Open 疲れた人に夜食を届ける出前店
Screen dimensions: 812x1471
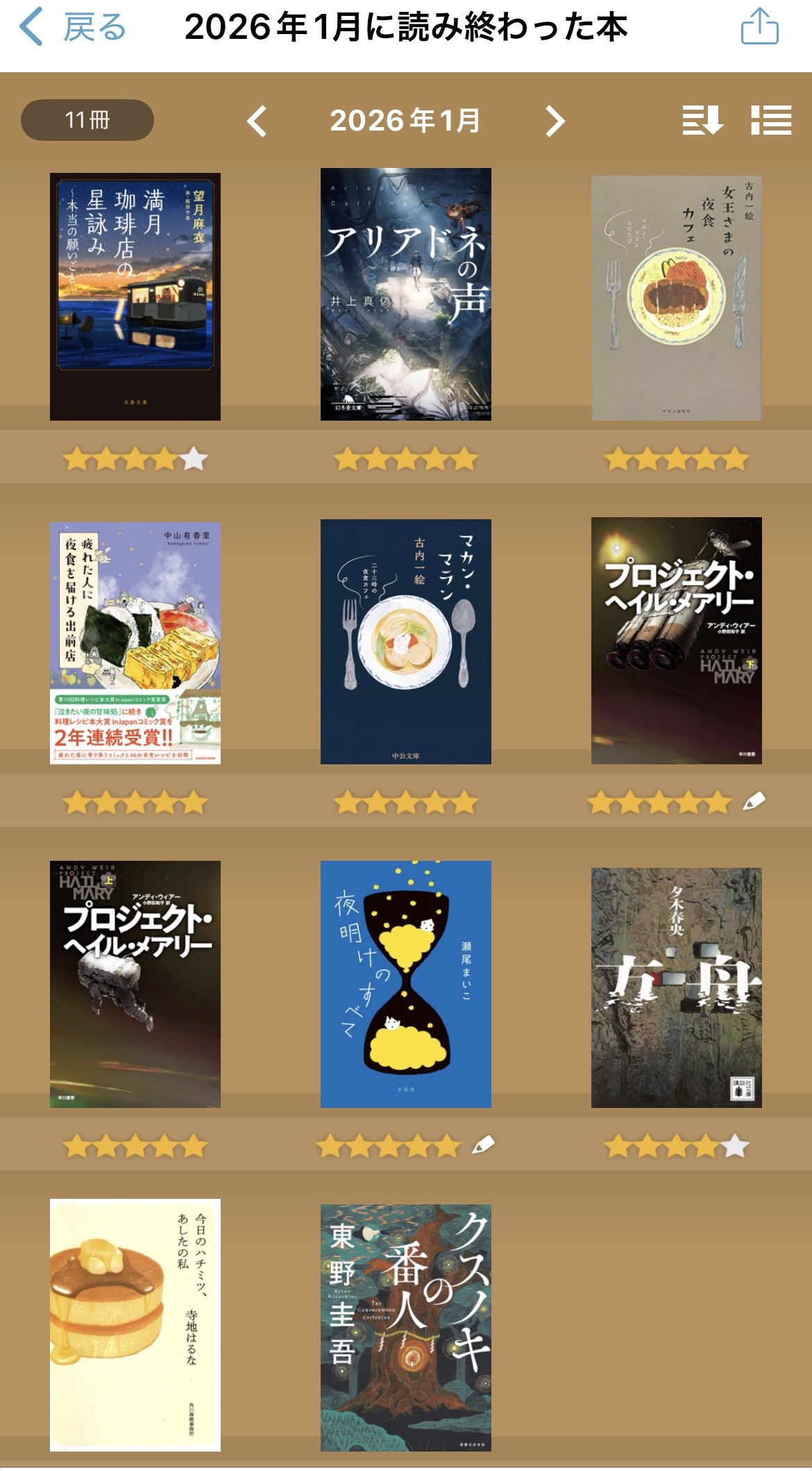(x=135, y=643)
